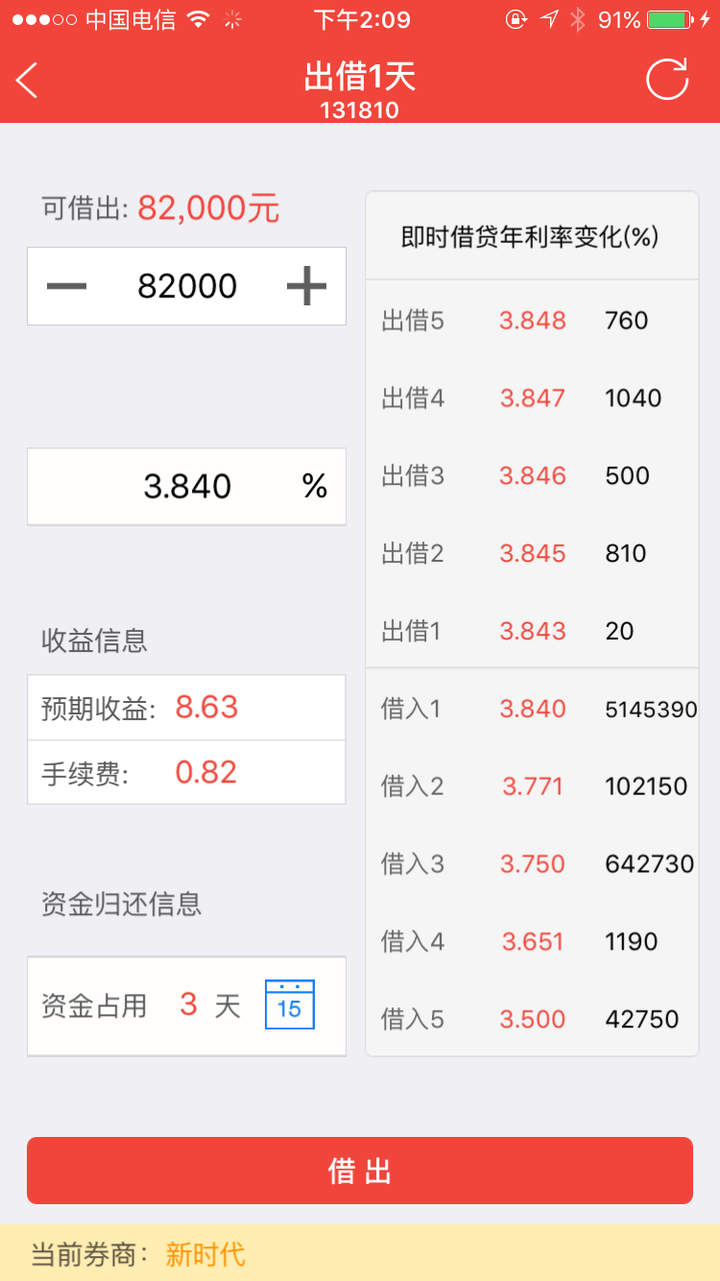Select the 借入1 rate 3.840 row
The image size is (720, 1281).
point(532,709)
